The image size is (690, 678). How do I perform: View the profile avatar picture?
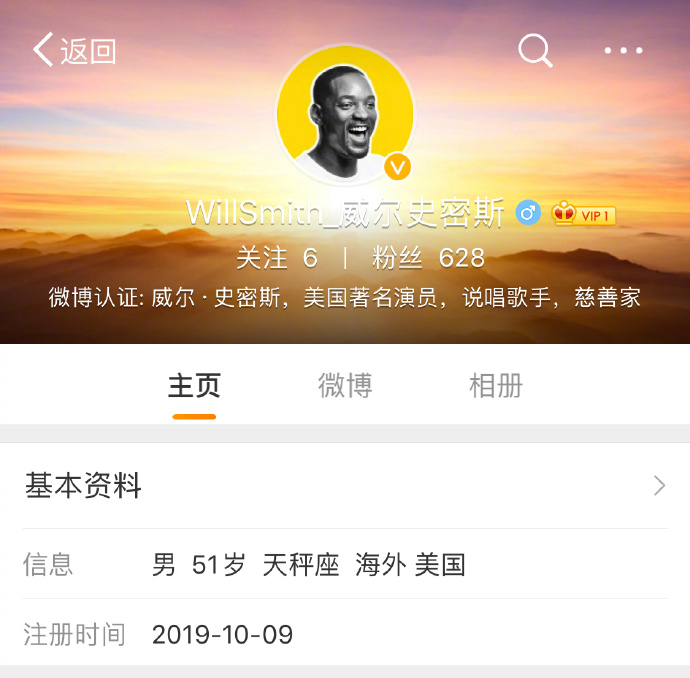[345, 114]
